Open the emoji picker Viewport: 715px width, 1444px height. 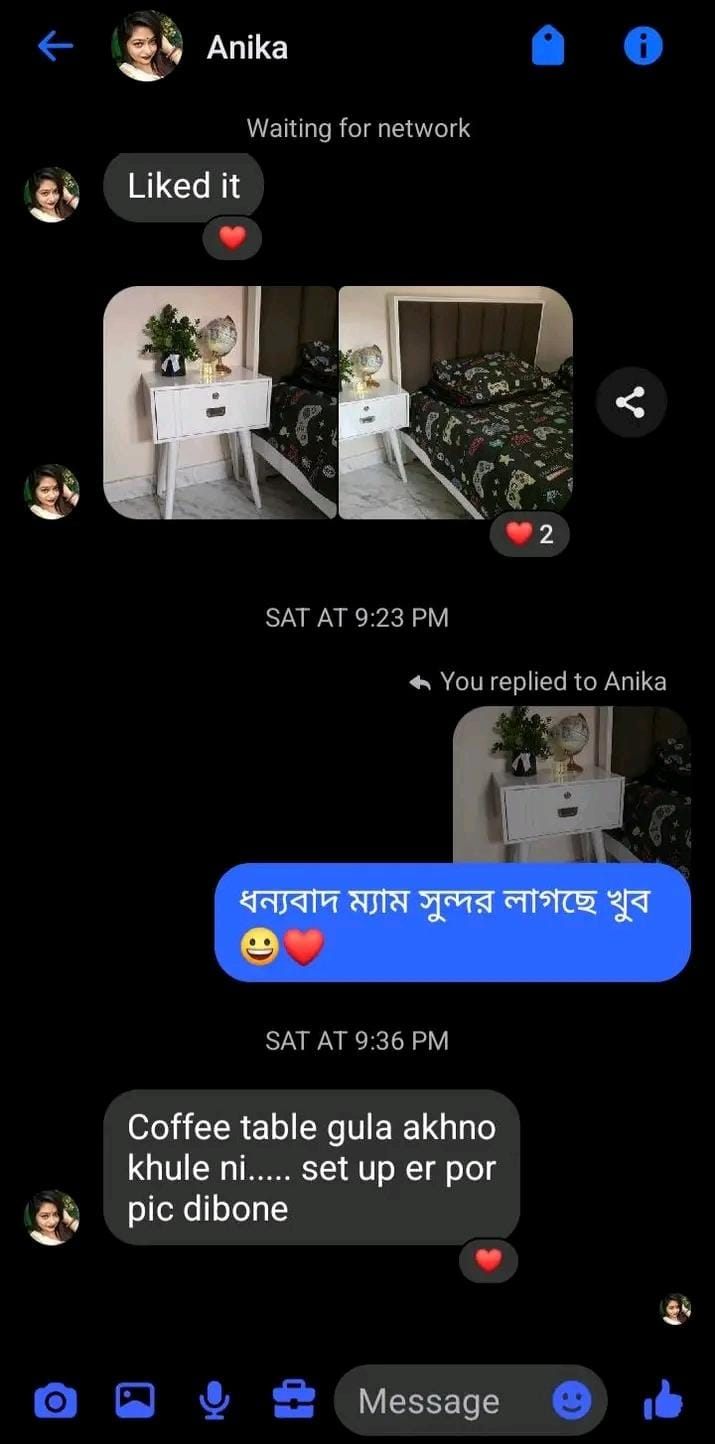pos(573,1401)
